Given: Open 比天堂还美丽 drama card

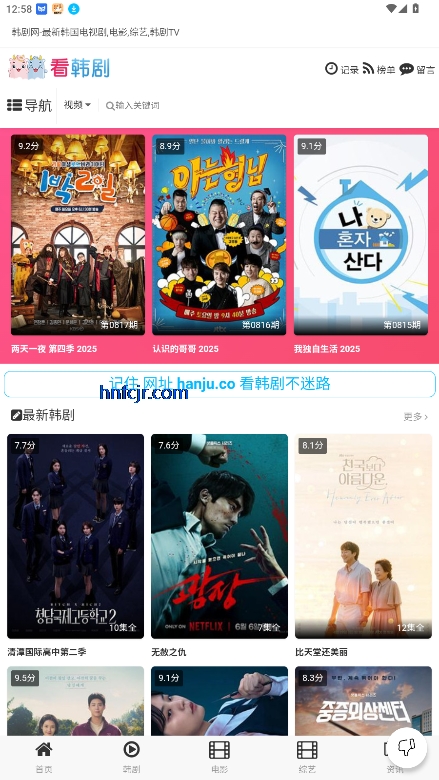Looking at the screenshot, I should click(x=363, y=536).
